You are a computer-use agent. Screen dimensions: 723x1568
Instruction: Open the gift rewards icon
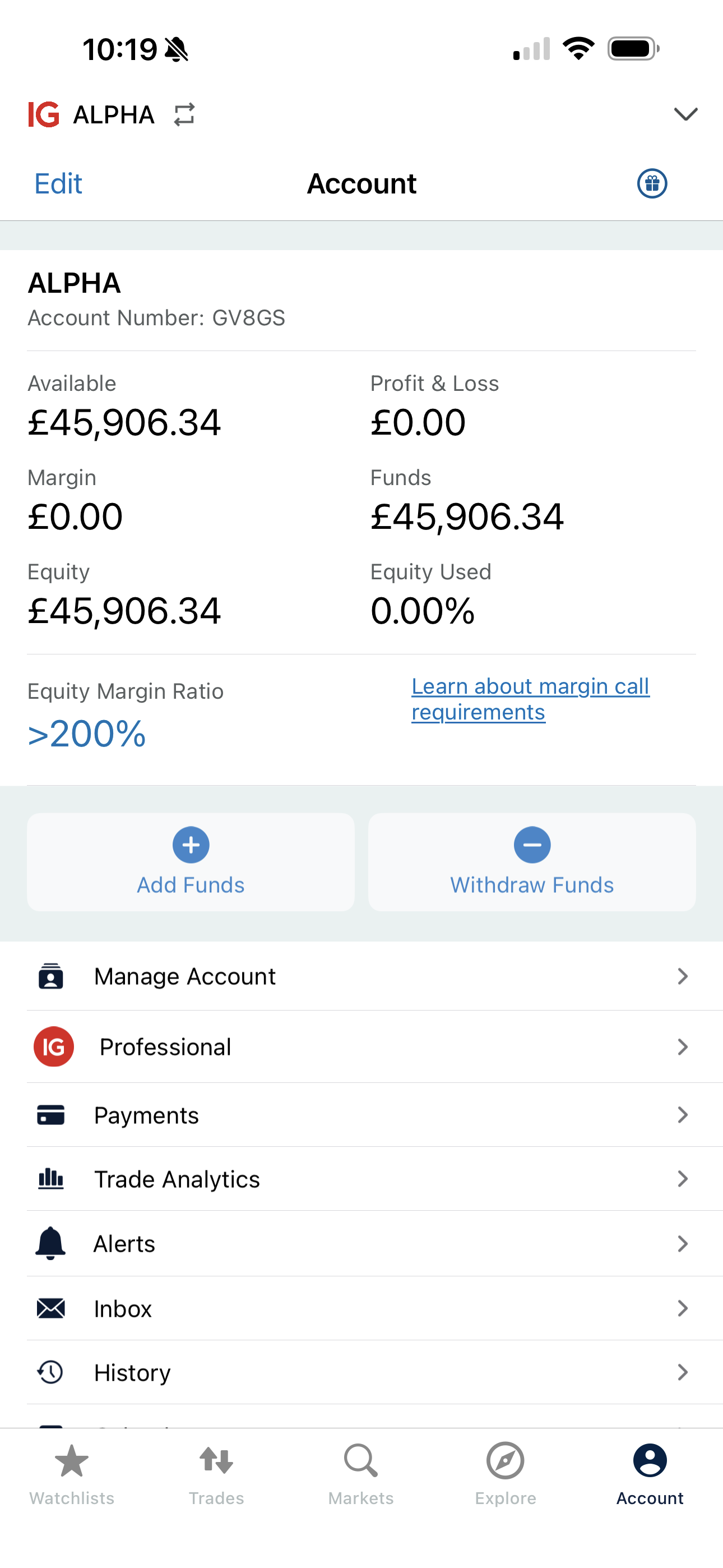pyautogui.click(x=652, y=184)
